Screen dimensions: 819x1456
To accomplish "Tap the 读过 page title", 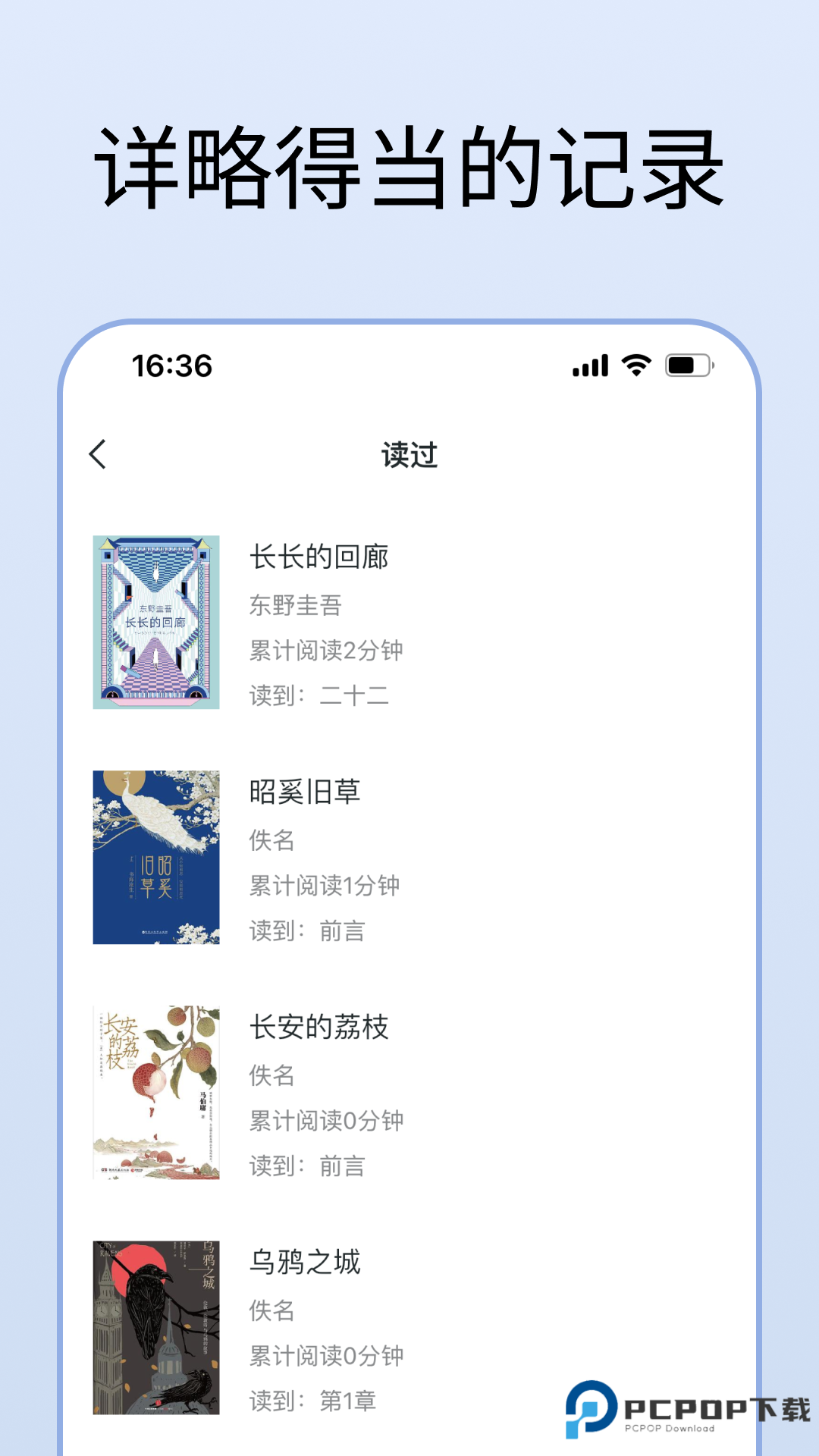I will pyautogui.click(x=409, y=455).
